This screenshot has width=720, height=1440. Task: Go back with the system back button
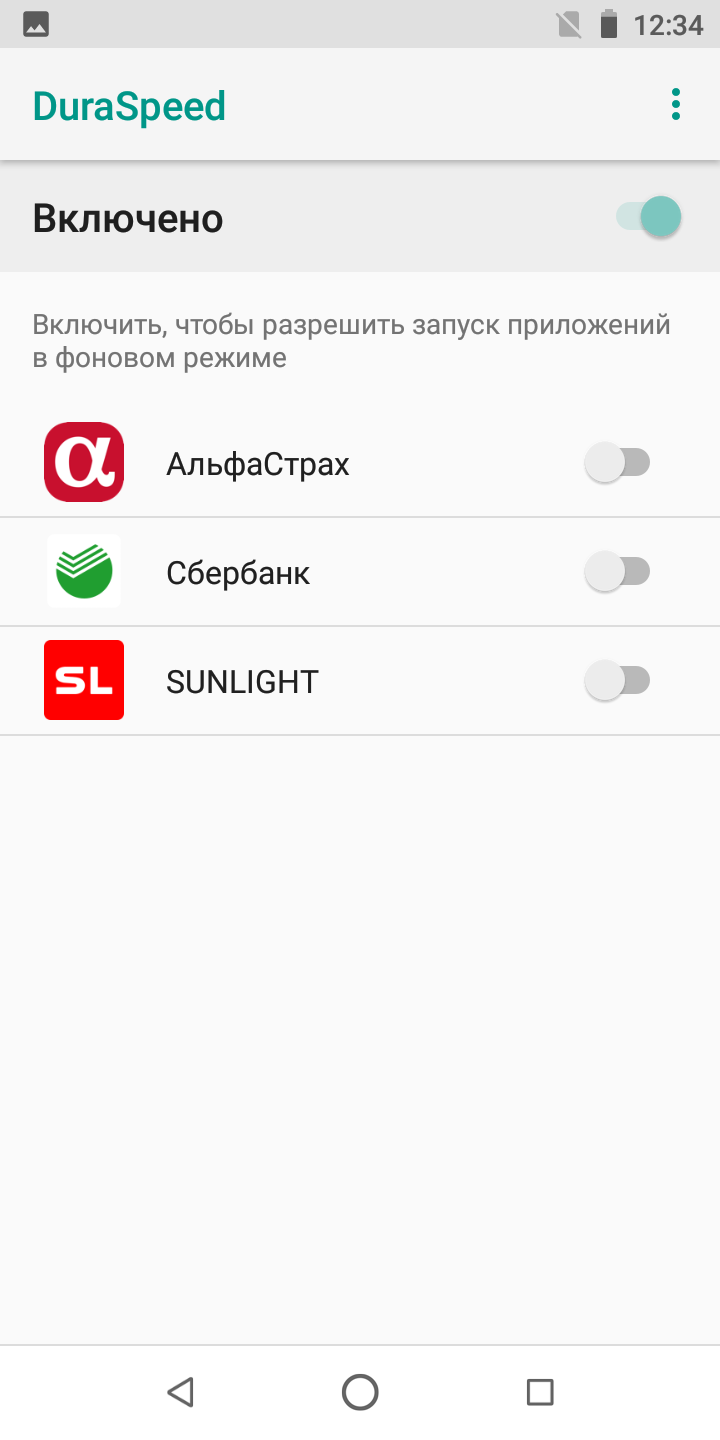point(180,1392)
